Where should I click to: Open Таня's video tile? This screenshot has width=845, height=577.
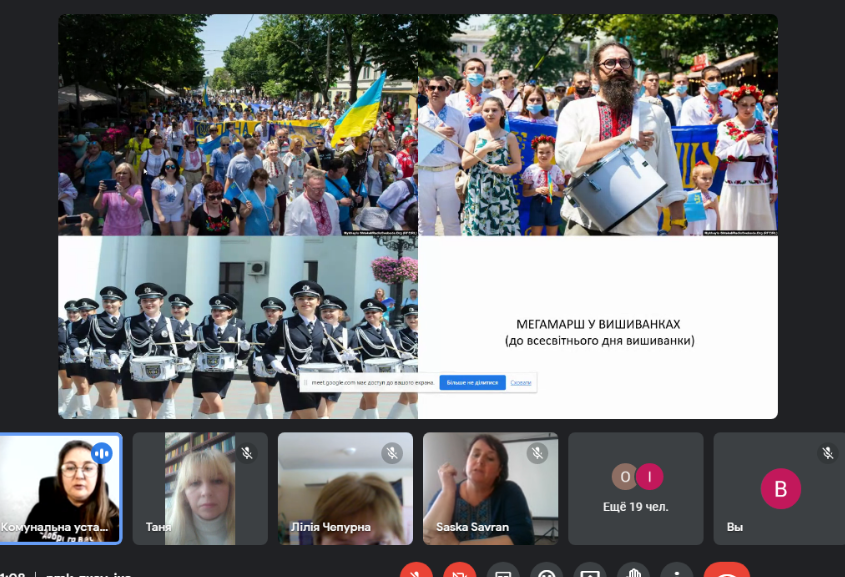pos(200,487)
